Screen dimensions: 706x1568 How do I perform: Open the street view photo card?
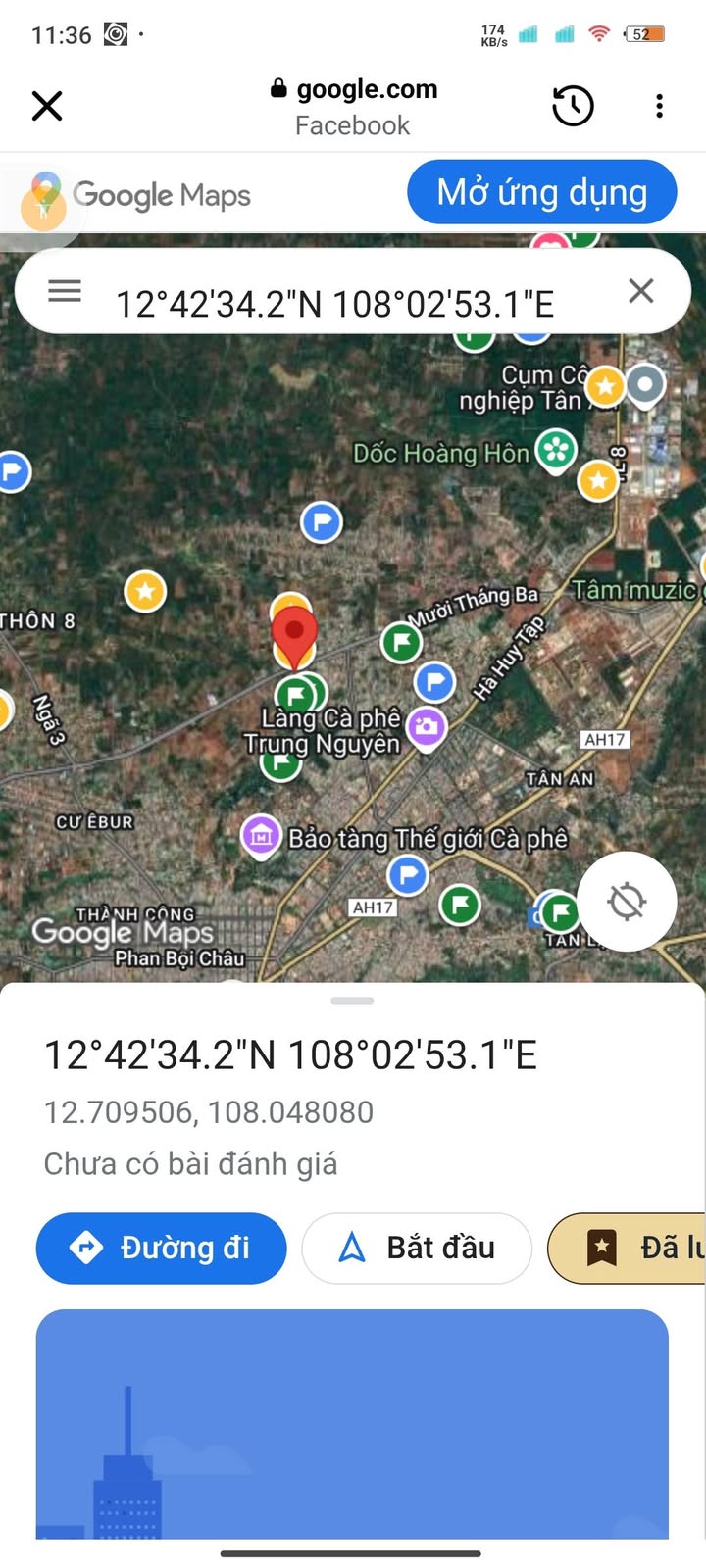coord(352,1421)
